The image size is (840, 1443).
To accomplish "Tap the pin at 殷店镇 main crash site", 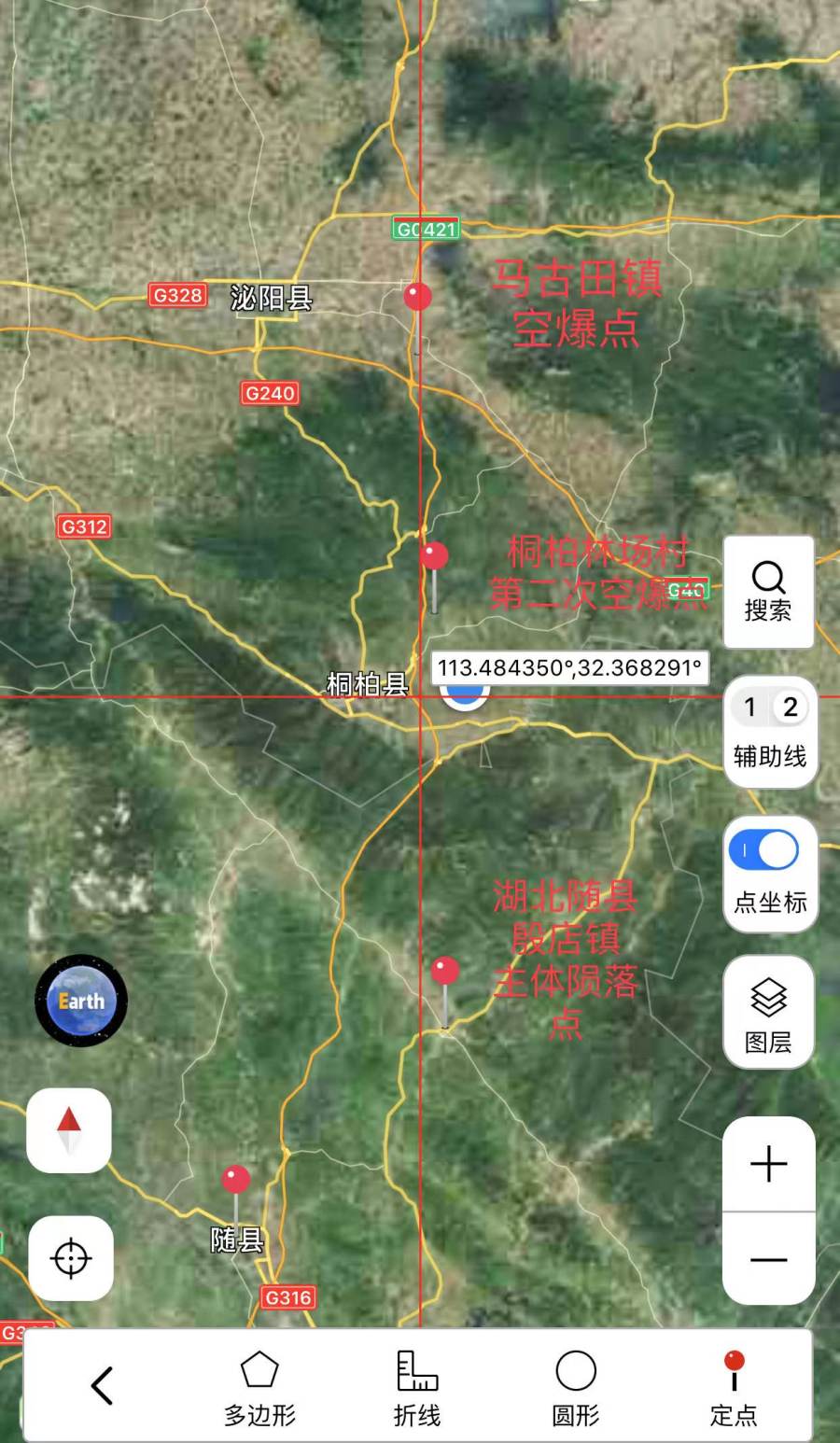I will 445,972.
